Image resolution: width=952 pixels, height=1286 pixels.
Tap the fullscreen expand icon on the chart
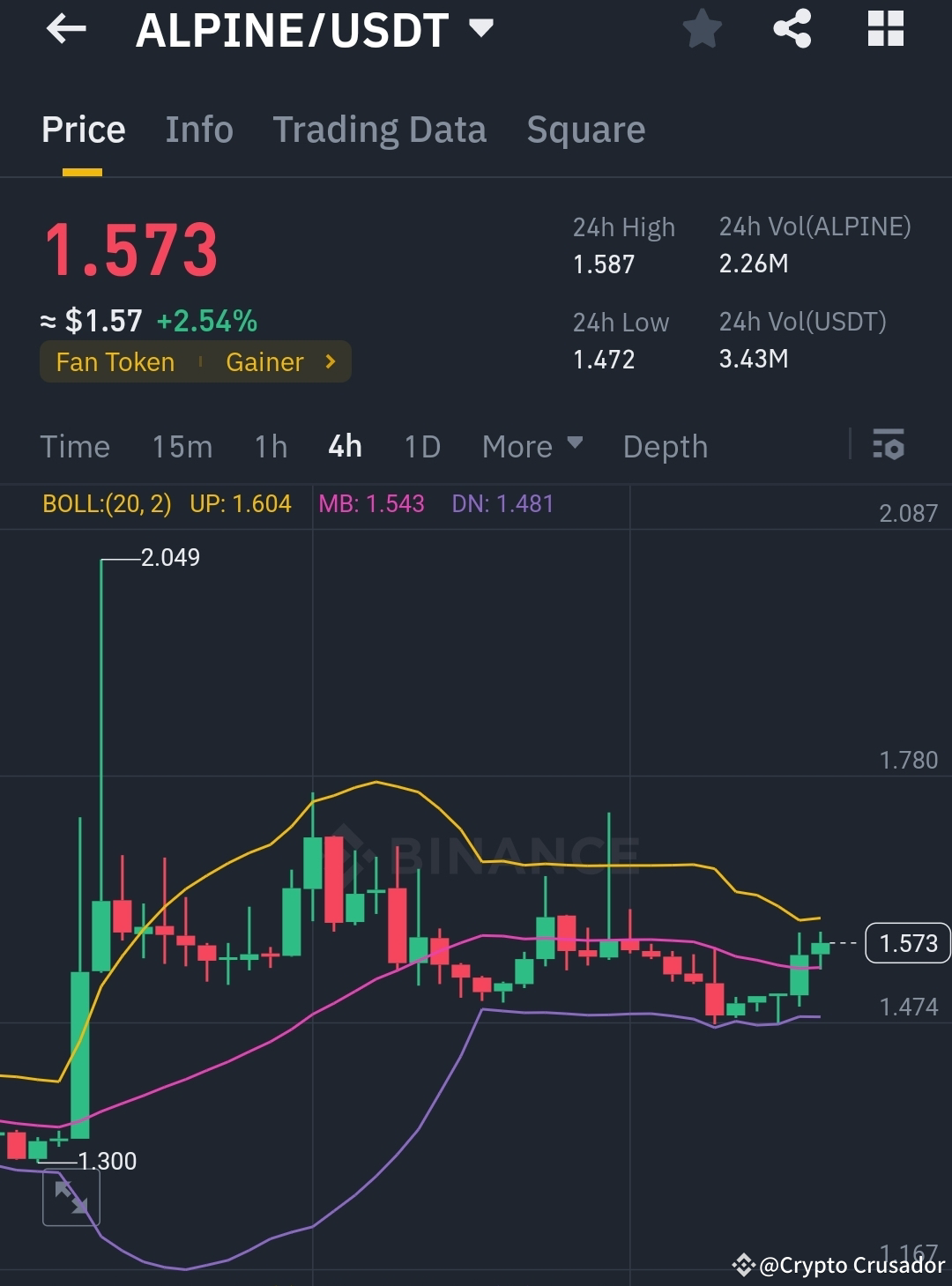tap(71, 1196)
